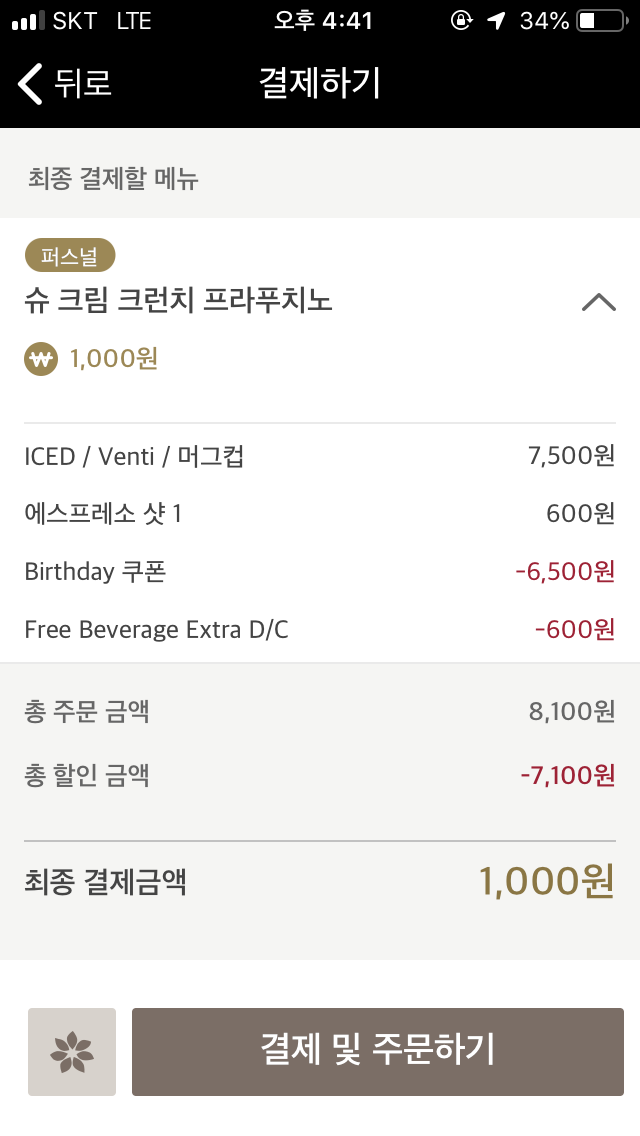Collapse the 슈 크림 크런치 프라푸치노 details

(x=599, y=301)
